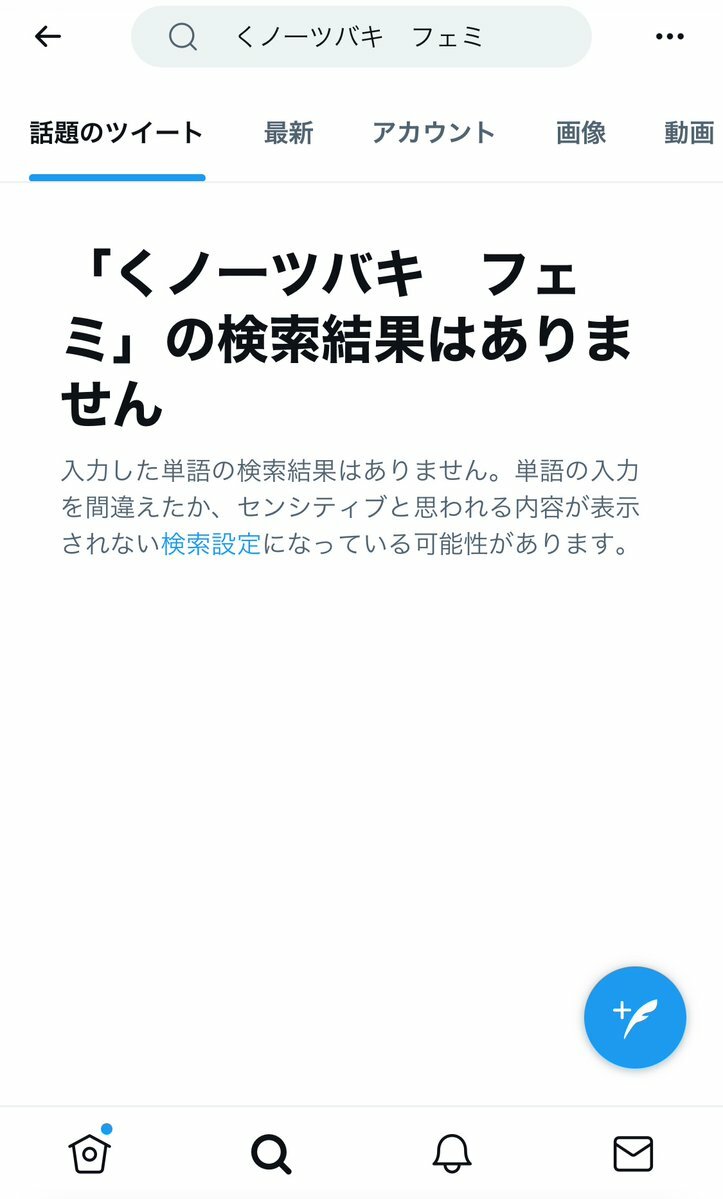Switch to the アカウント tab
The image size is (723, 1199).
click(x=433, y=133)
